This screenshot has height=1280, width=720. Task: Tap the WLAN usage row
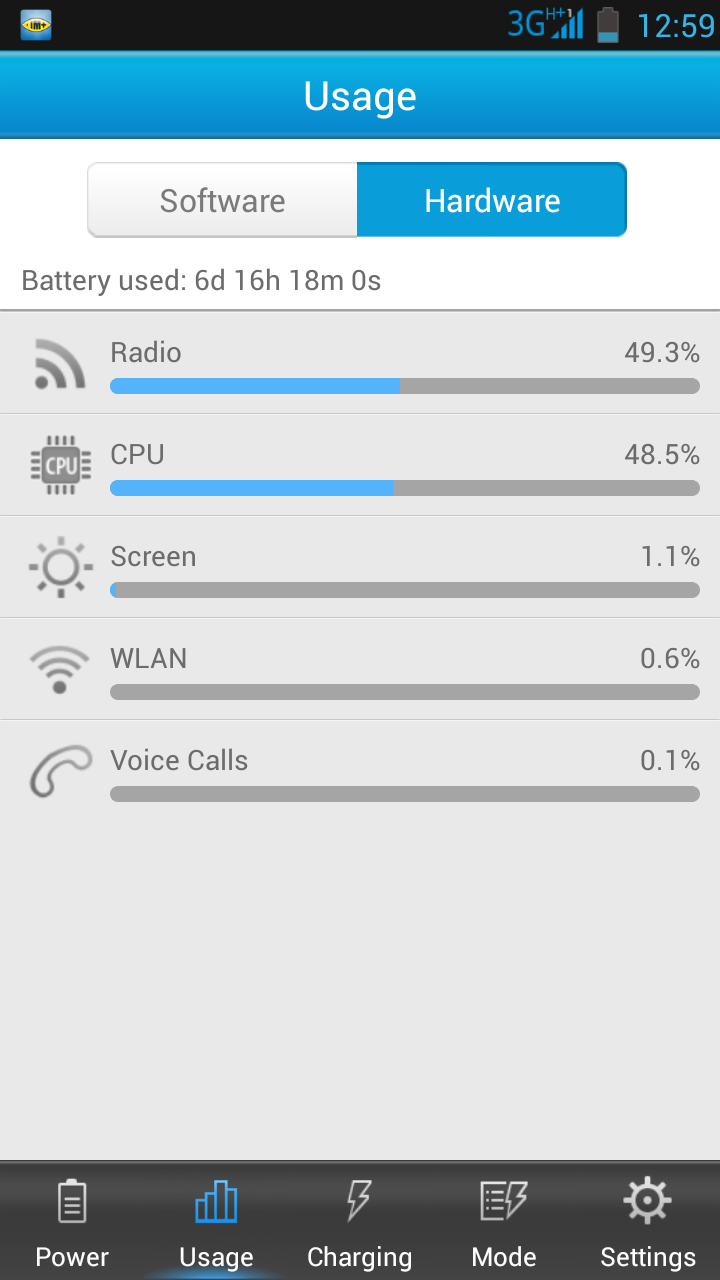[360, 670]
